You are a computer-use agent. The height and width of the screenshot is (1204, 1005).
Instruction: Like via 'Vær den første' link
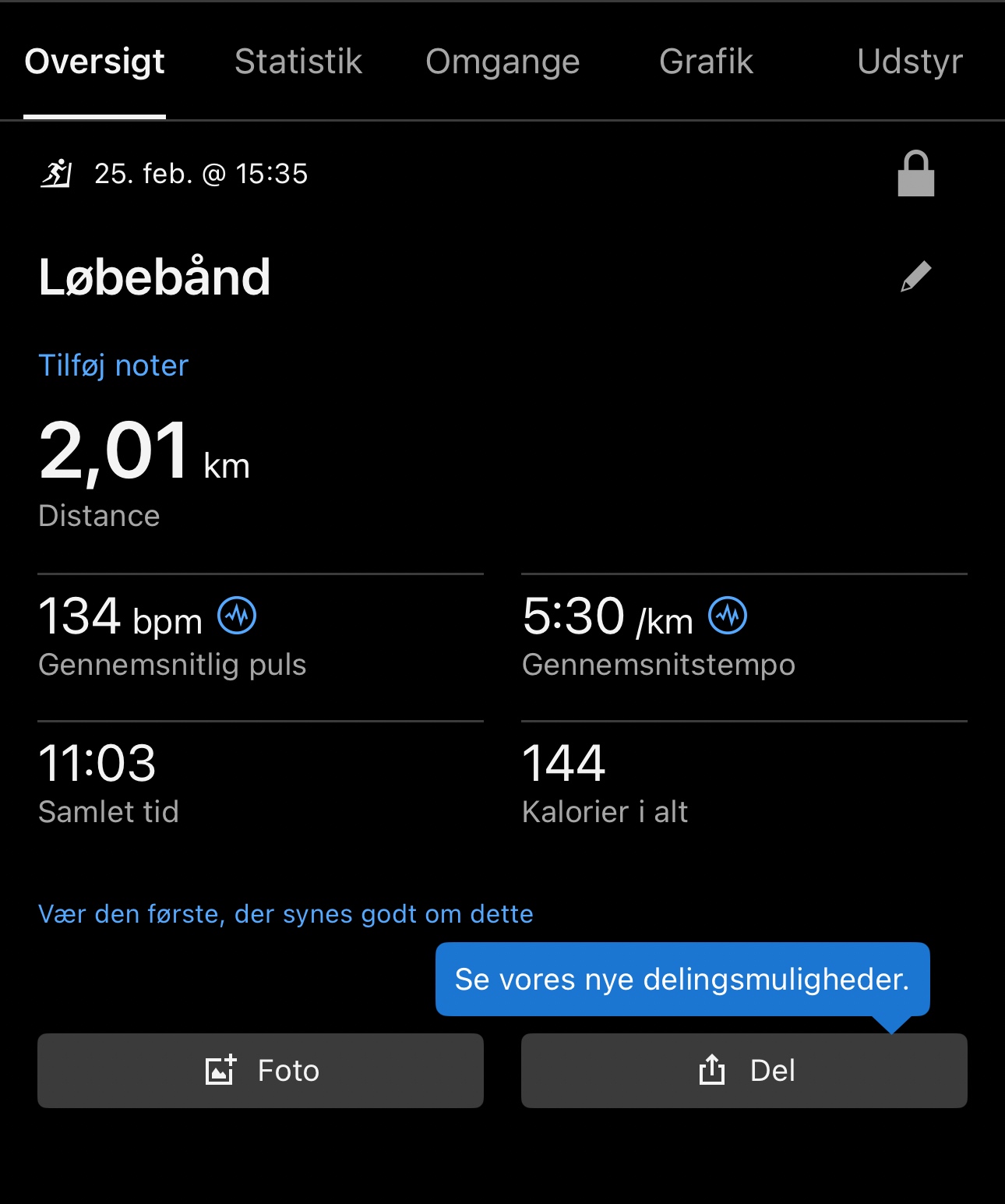(x=285, y=913)
